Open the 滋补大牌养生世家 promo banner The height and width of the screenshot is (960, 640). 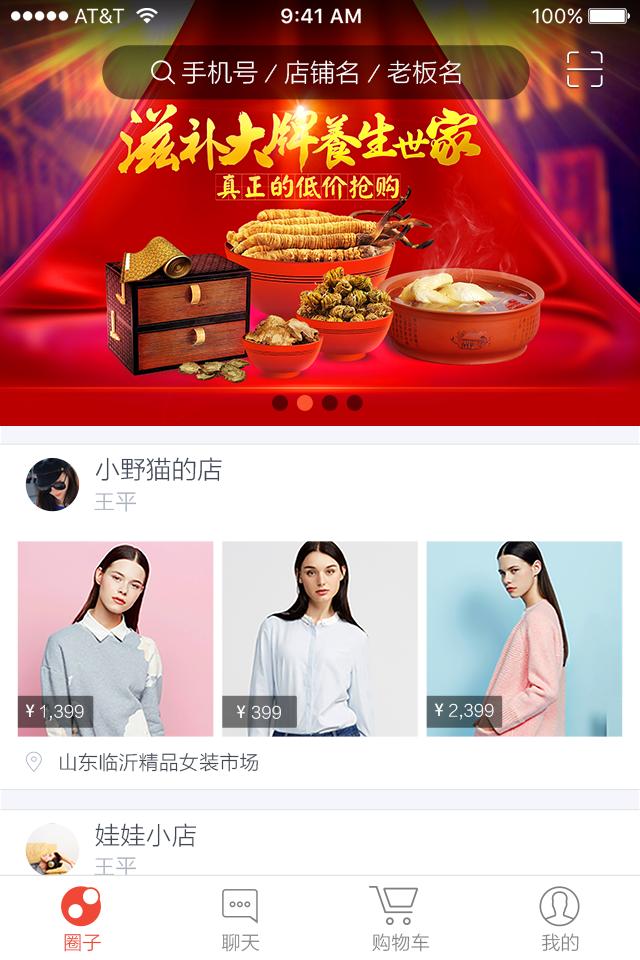[x=320, y=250]
